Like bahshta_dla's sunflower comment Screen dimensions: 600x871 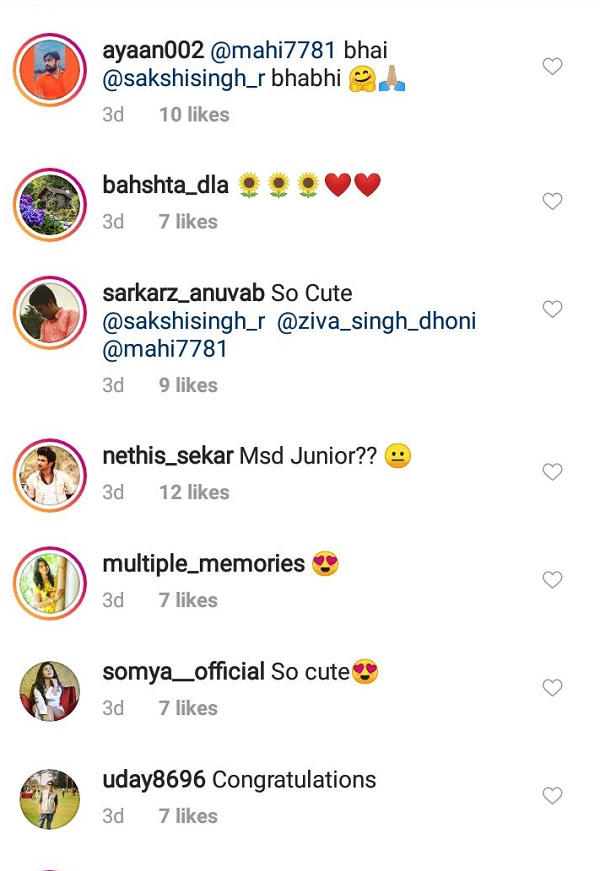pos(552,201)
